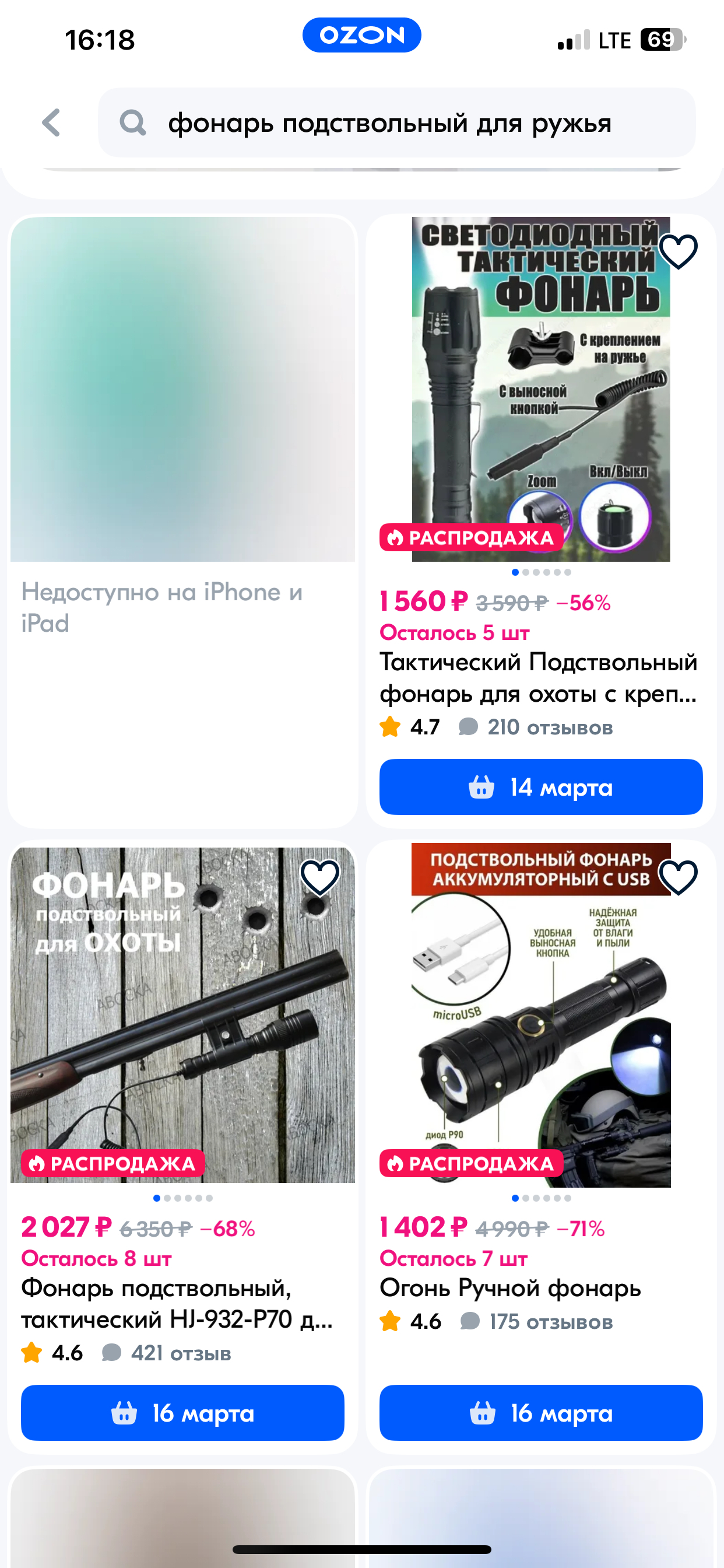
Task: Tap the OZON pill at the top
Action: (361, 36)
